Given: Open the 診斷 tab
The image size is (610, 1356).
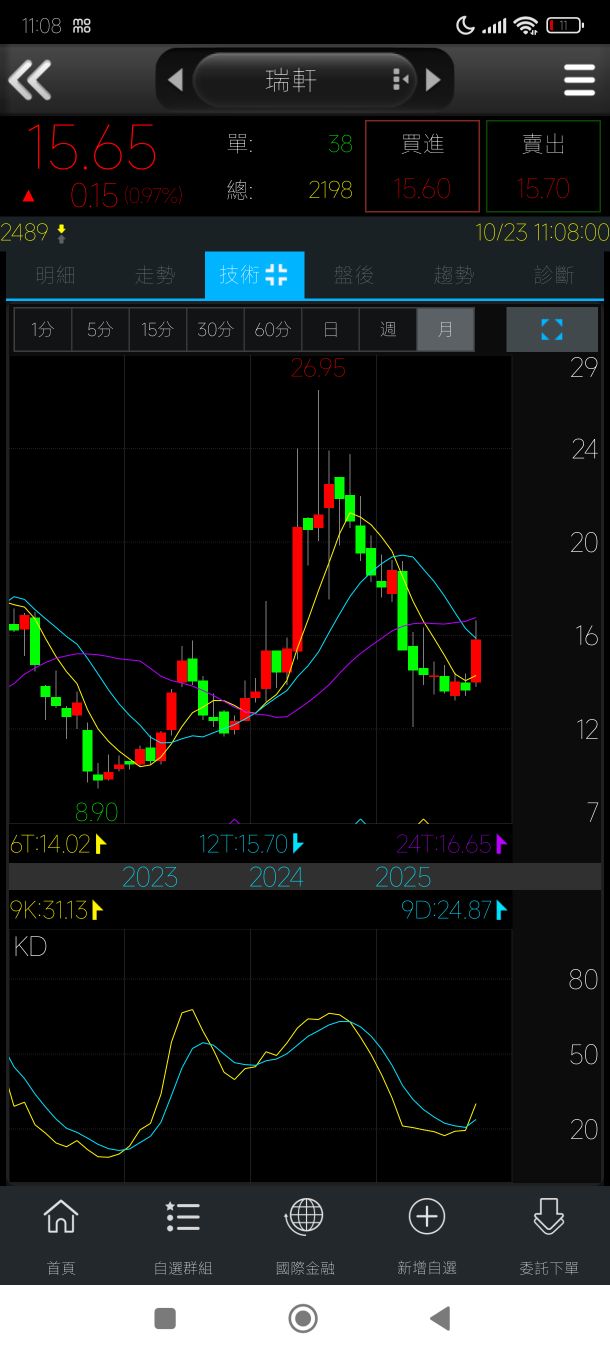Looking at the screenshot, I should pyautogui.click(x=554, y=275).
